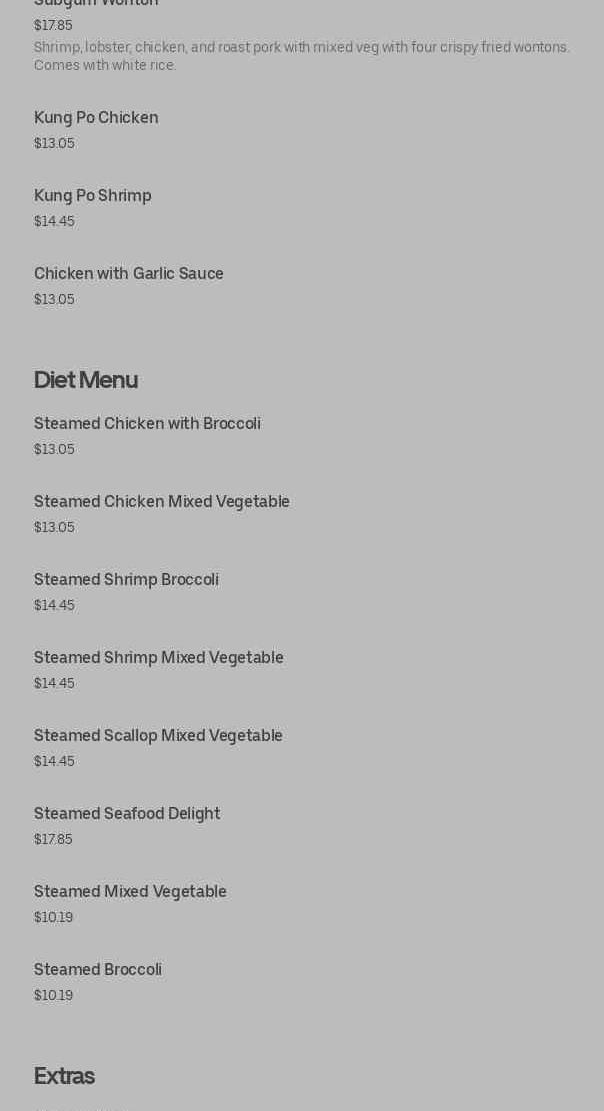Open the Steamed Broccoli item
604x1111 pixels.
[98, 970]
